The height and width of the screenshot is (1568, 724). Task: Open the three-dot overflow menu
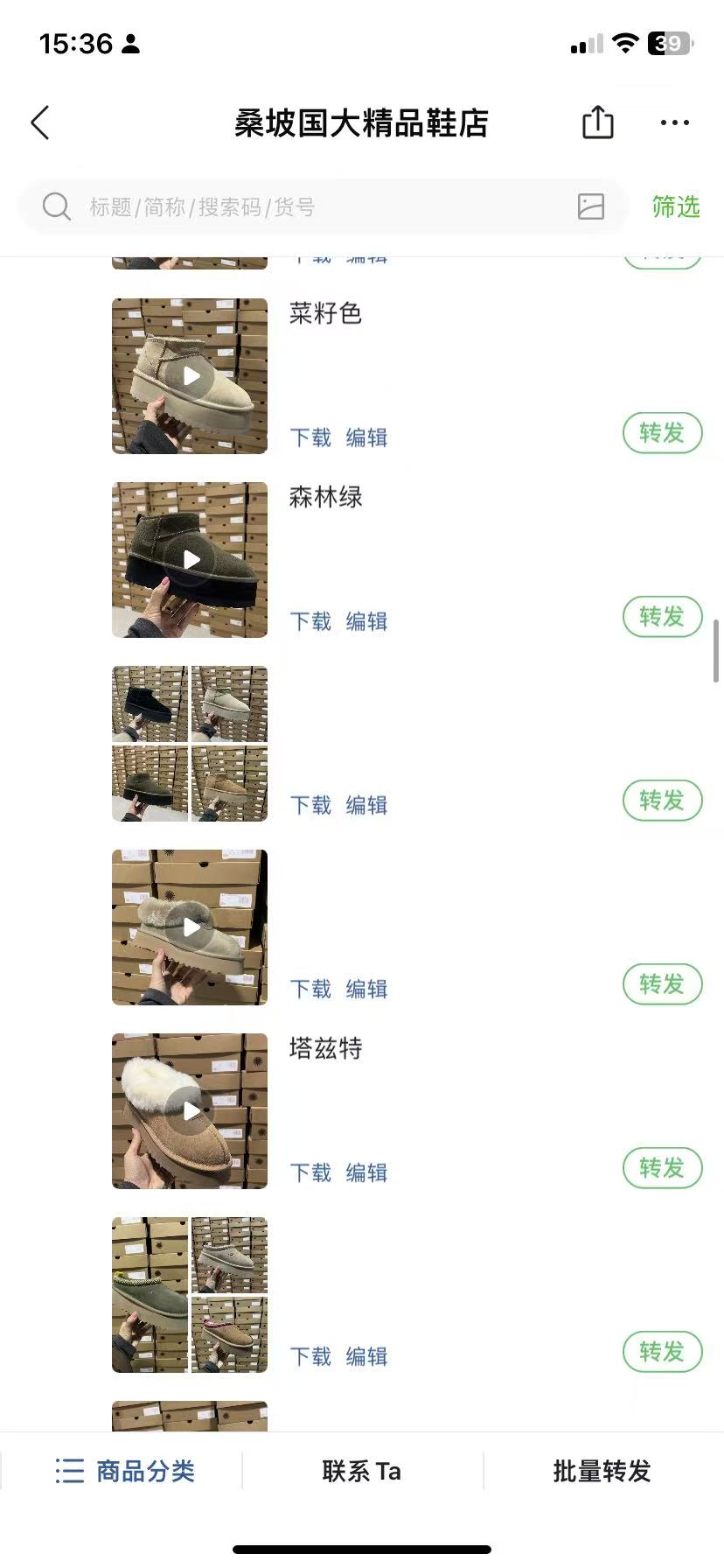674,123
